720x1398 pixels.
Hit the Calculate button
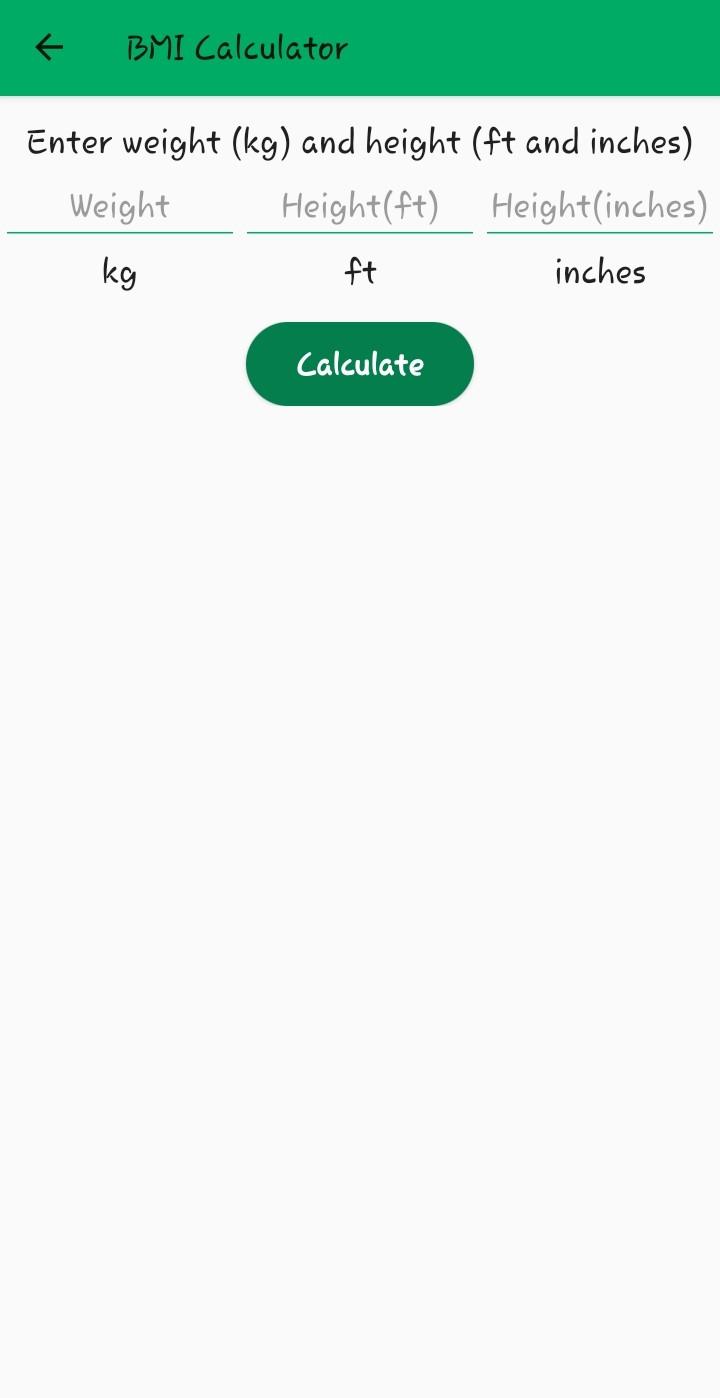360,364
